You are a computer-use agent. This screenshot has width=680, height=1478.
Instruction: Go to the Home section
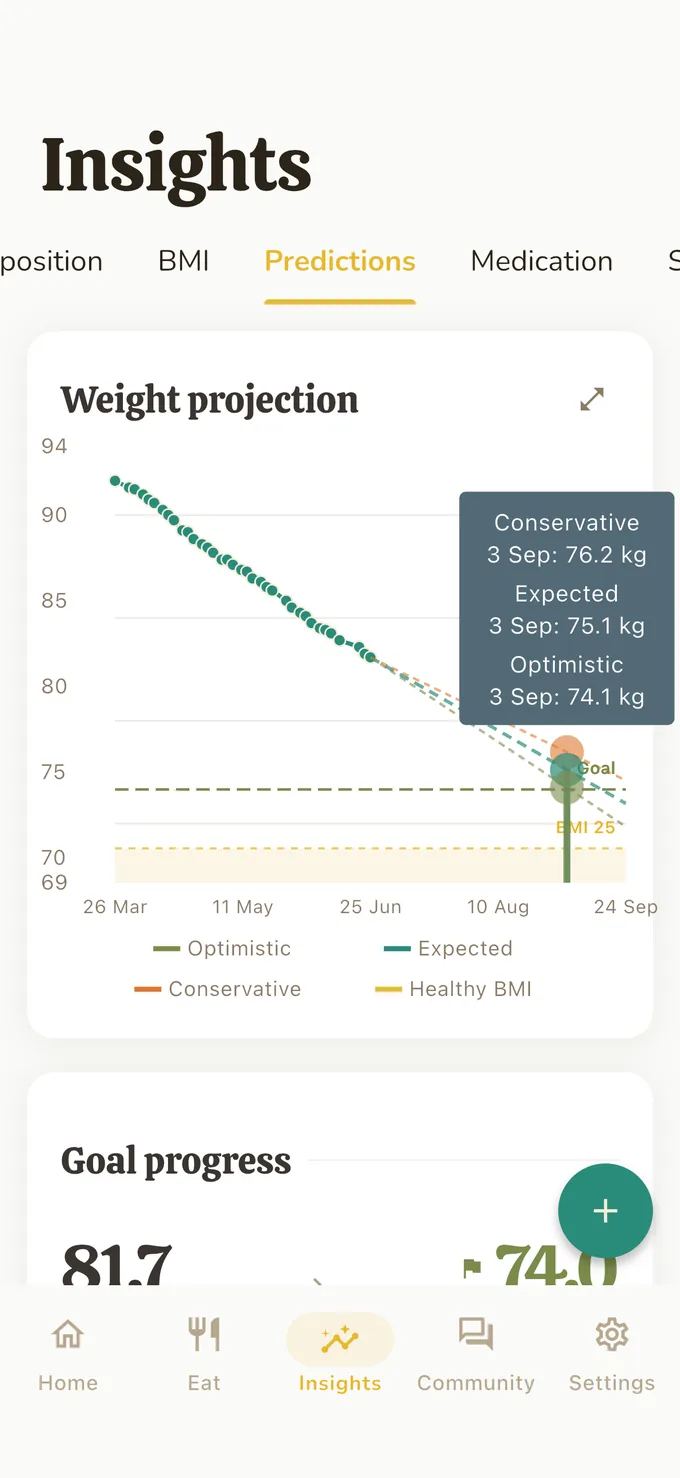(68, 1355)
